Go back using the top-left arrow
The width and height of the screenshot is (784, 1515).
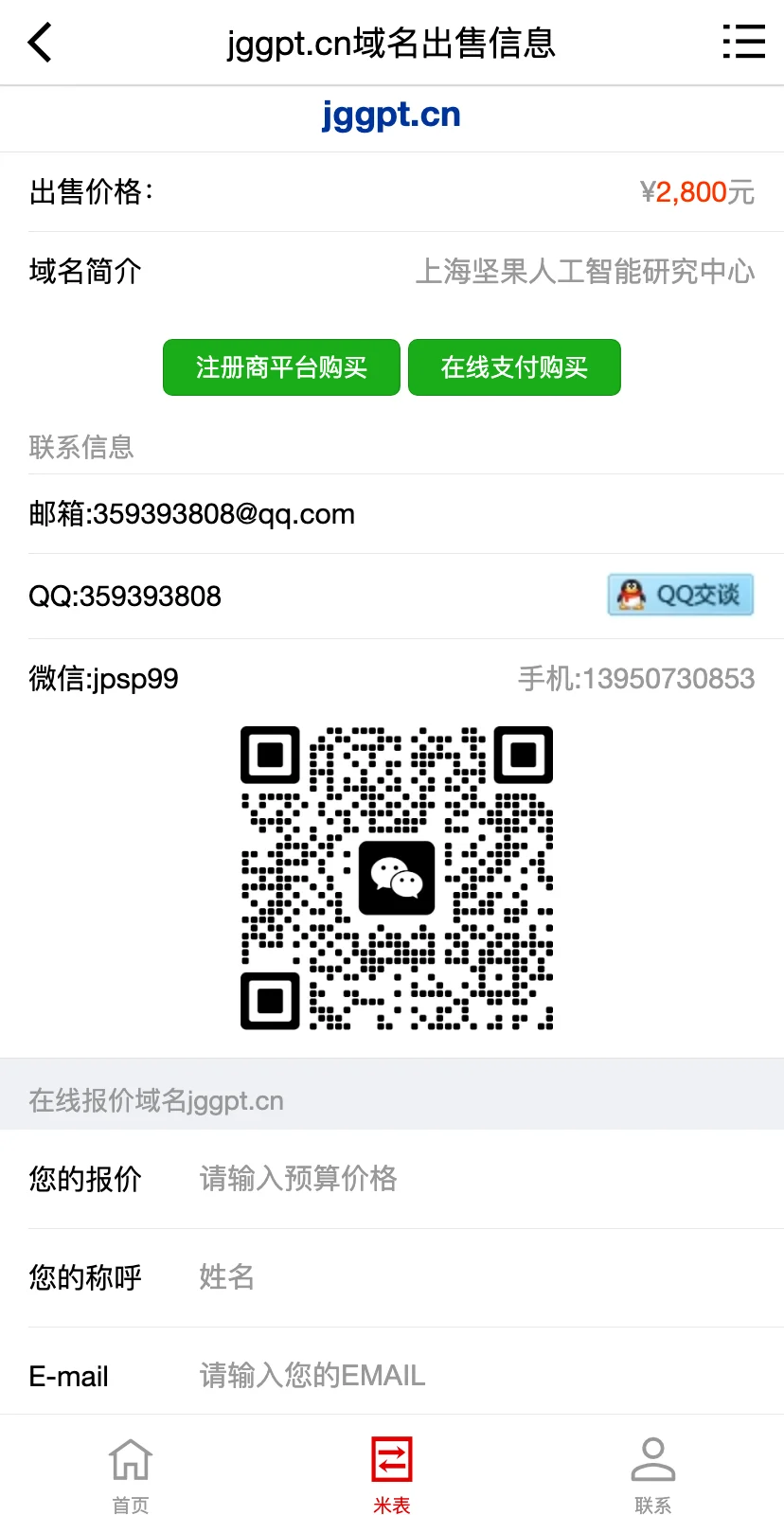tap(40, 43)
